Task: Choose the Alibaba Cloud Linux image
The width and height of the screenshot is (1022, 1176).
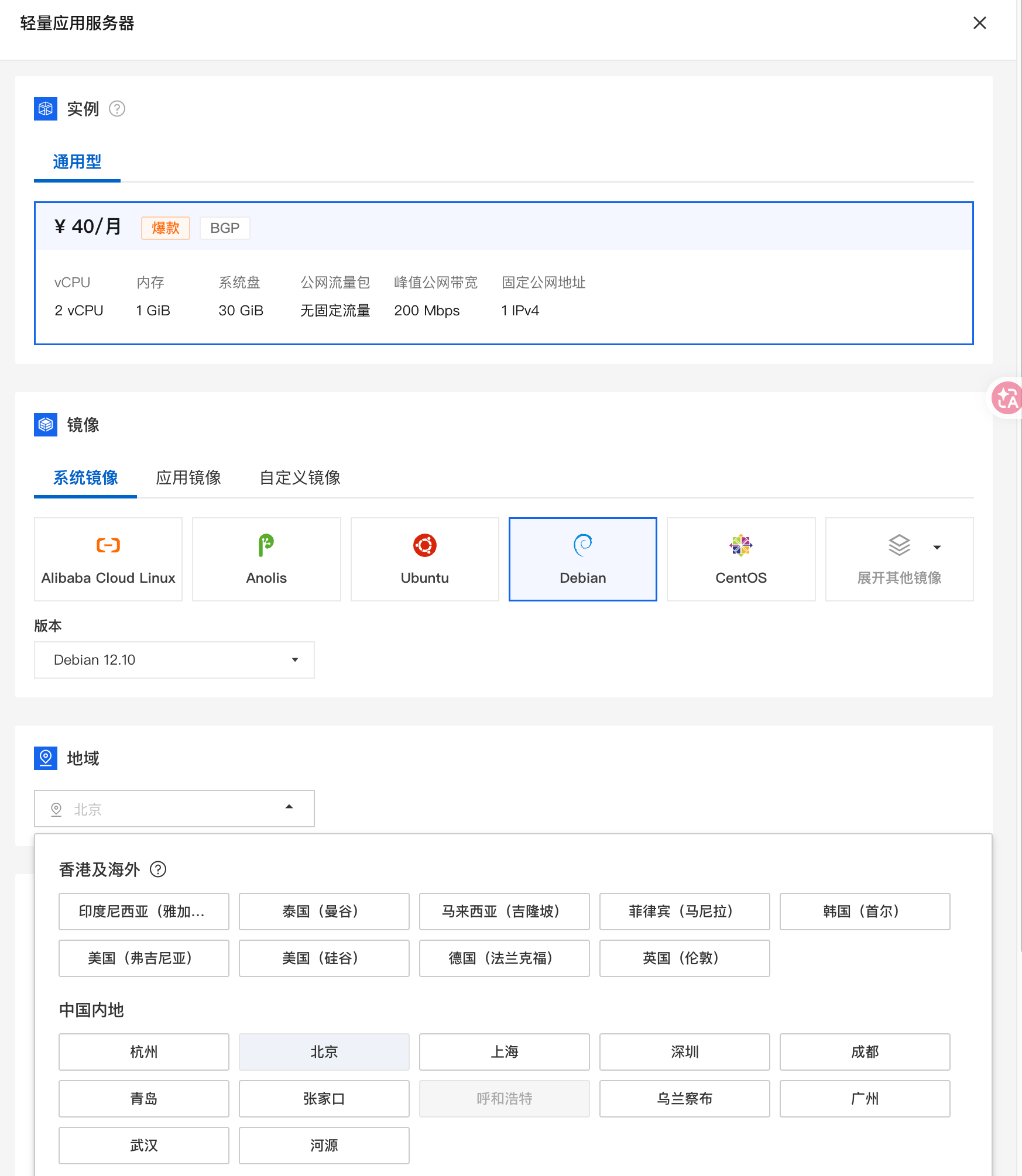Action: pos(108,559)
